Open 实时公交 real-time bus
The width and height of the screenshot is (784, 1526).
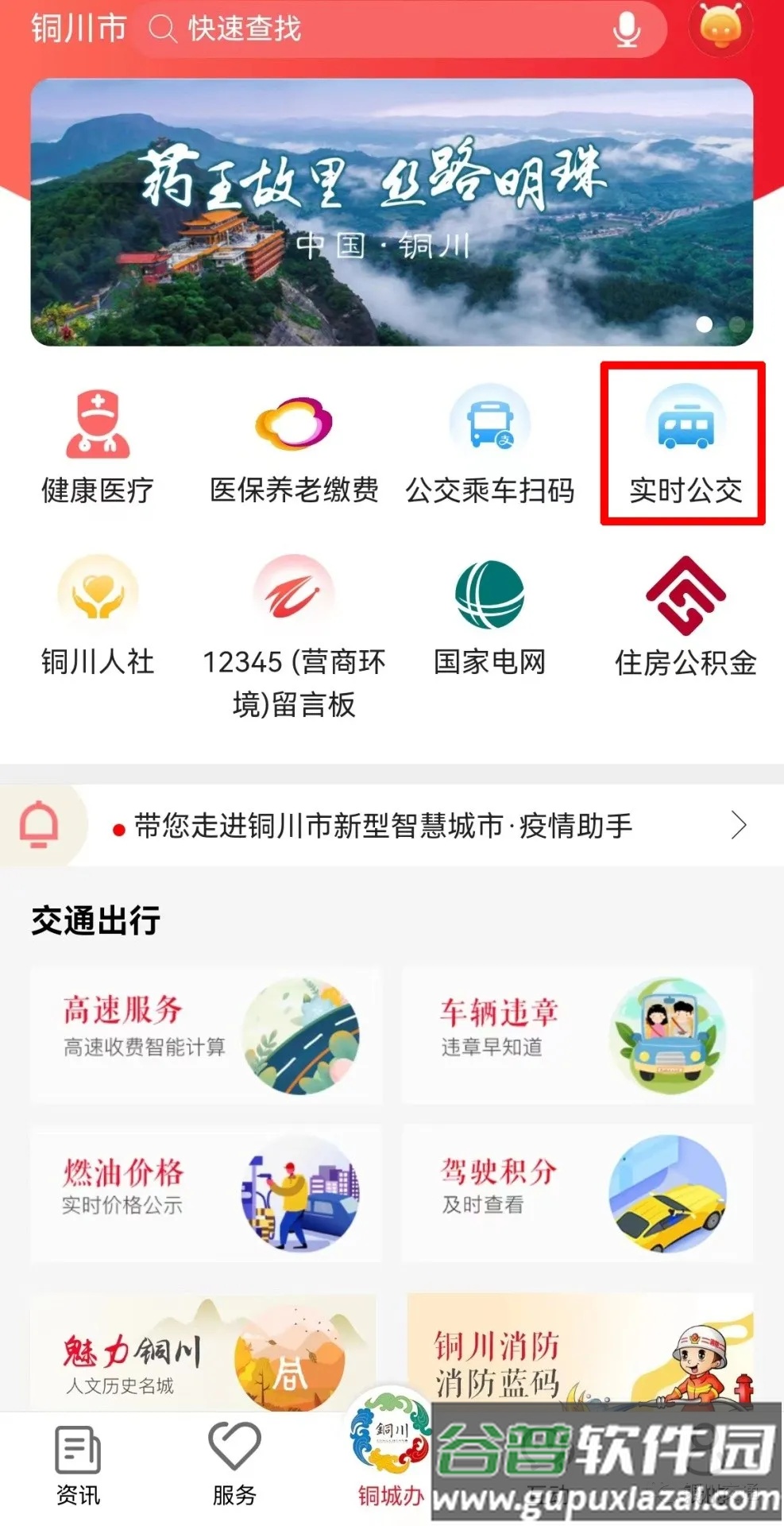685,445
